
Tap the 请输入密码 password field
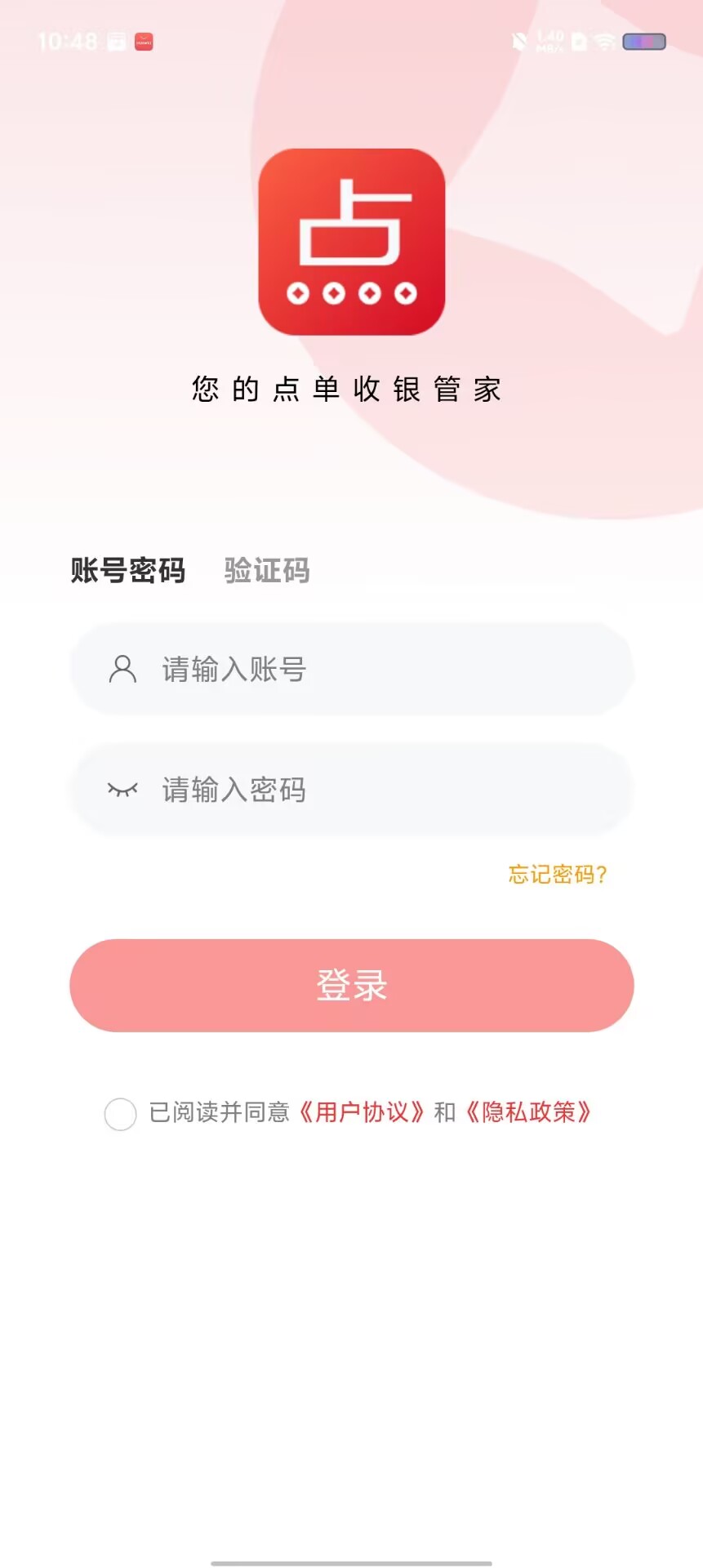pos(352,789)
